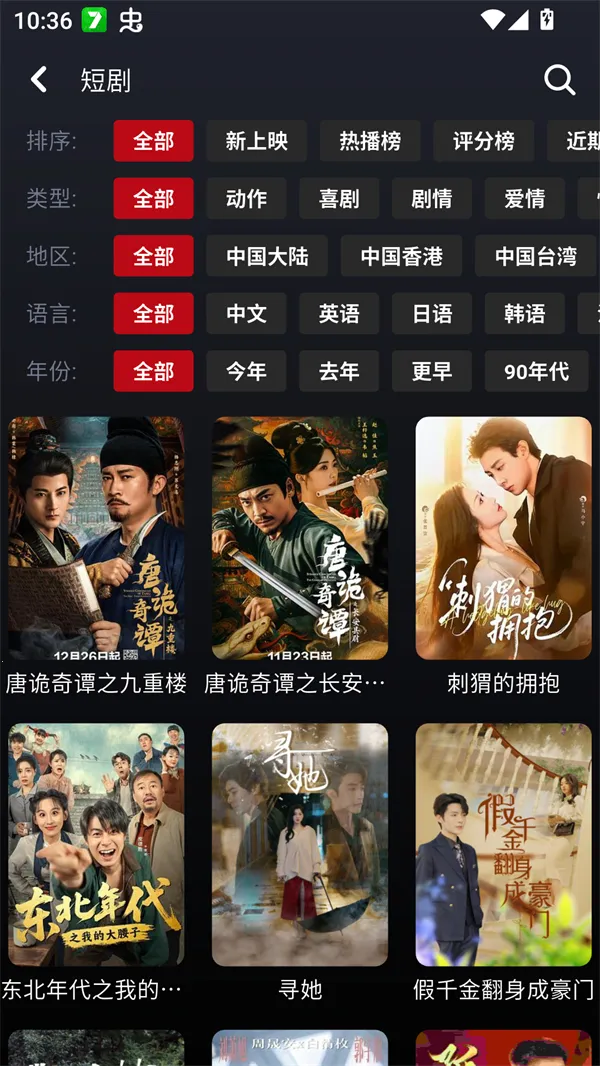Screen dimensions: 600x1066
Task: Open the search magnifier icon
Action: pyautogui.click(x=559, y=80)
